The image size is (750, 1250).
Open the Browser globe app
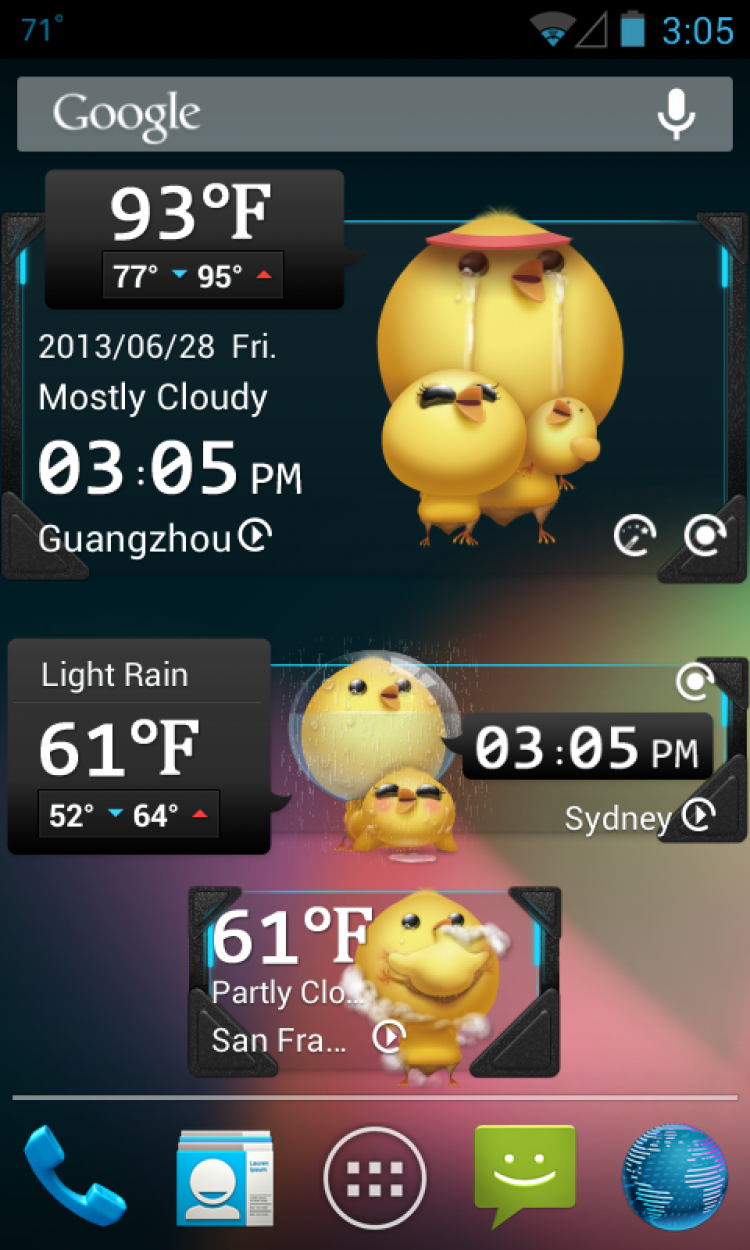click(675, 1176)
